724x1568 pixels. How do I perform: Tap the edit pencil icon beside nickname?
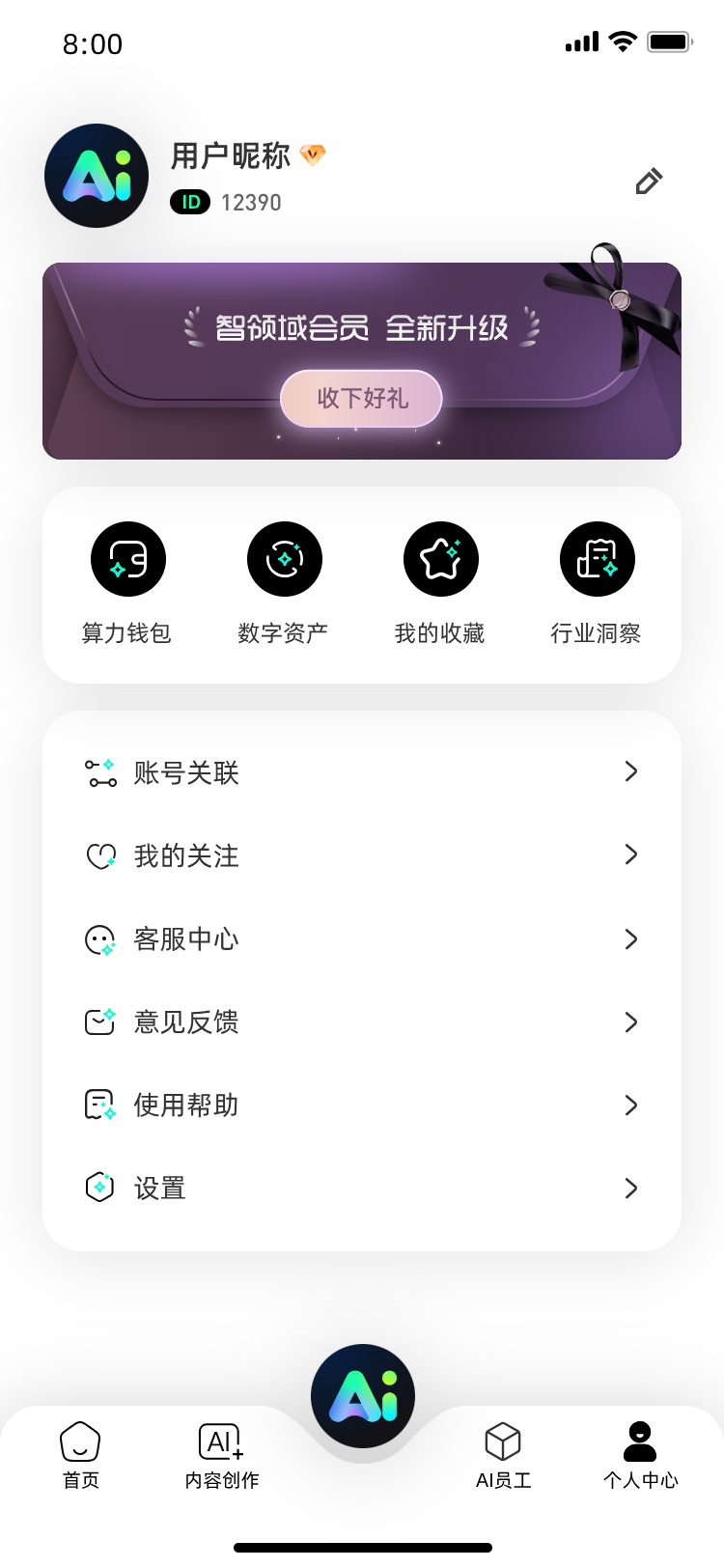click(648, 181)
